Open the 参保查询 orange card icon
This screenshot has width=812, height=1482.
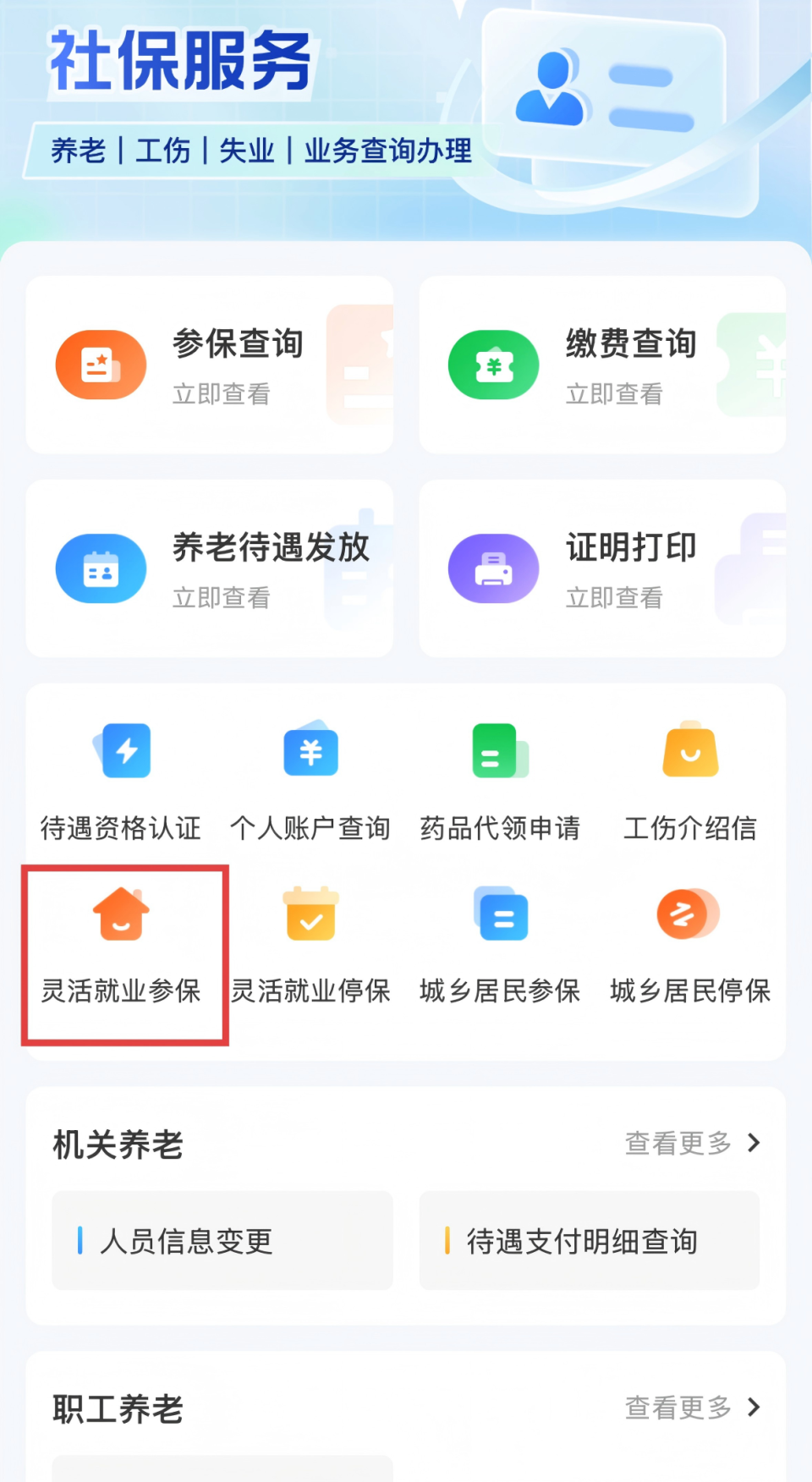[x=101, y=365]
